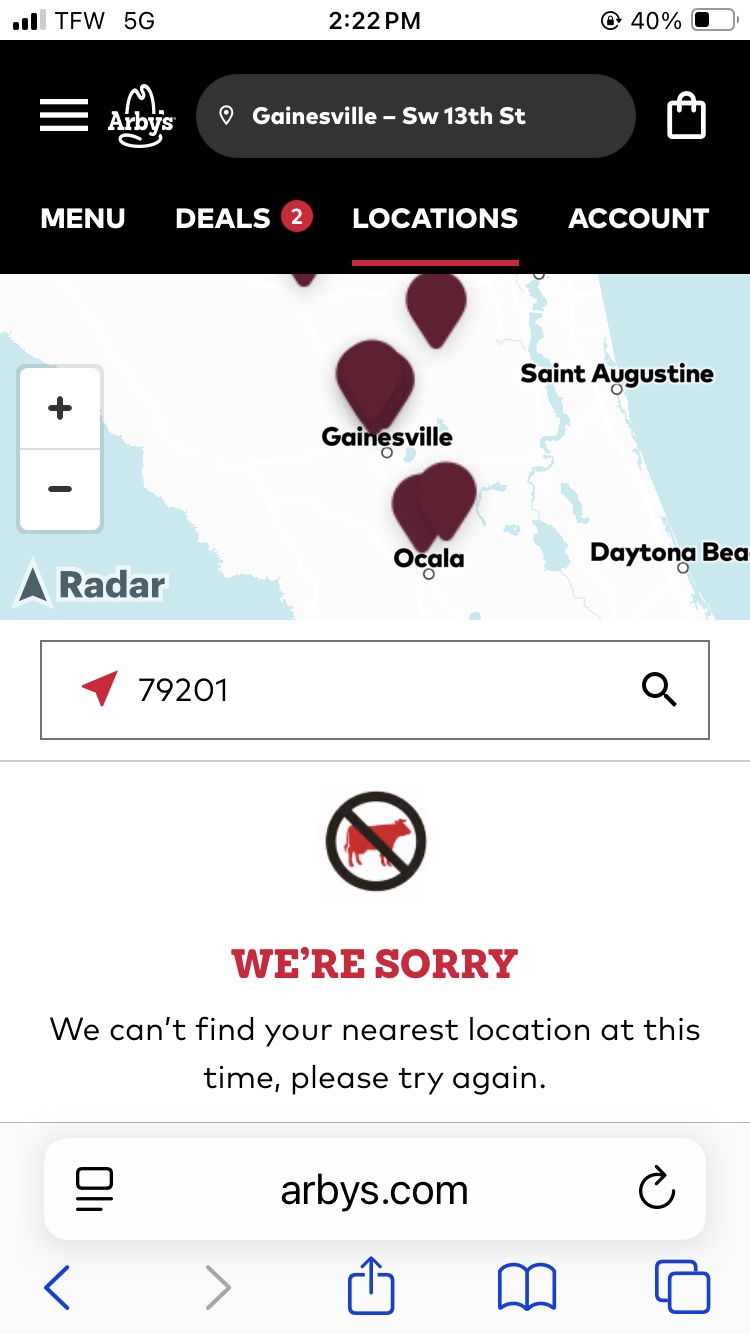Open the Deals tab
The width and height of the screenshot is (750, 1334).
coord(243,218)
